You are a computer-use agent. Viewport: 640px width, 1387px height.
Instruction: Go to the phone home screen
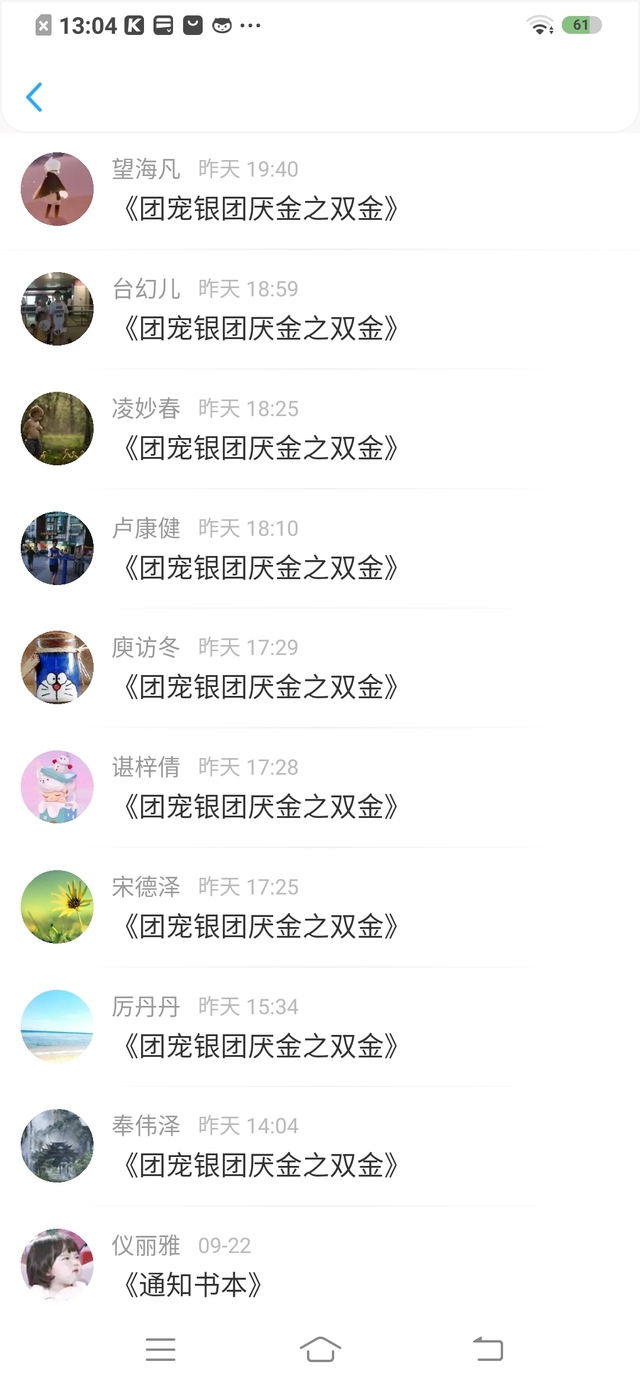click(x=320, y=1350)
